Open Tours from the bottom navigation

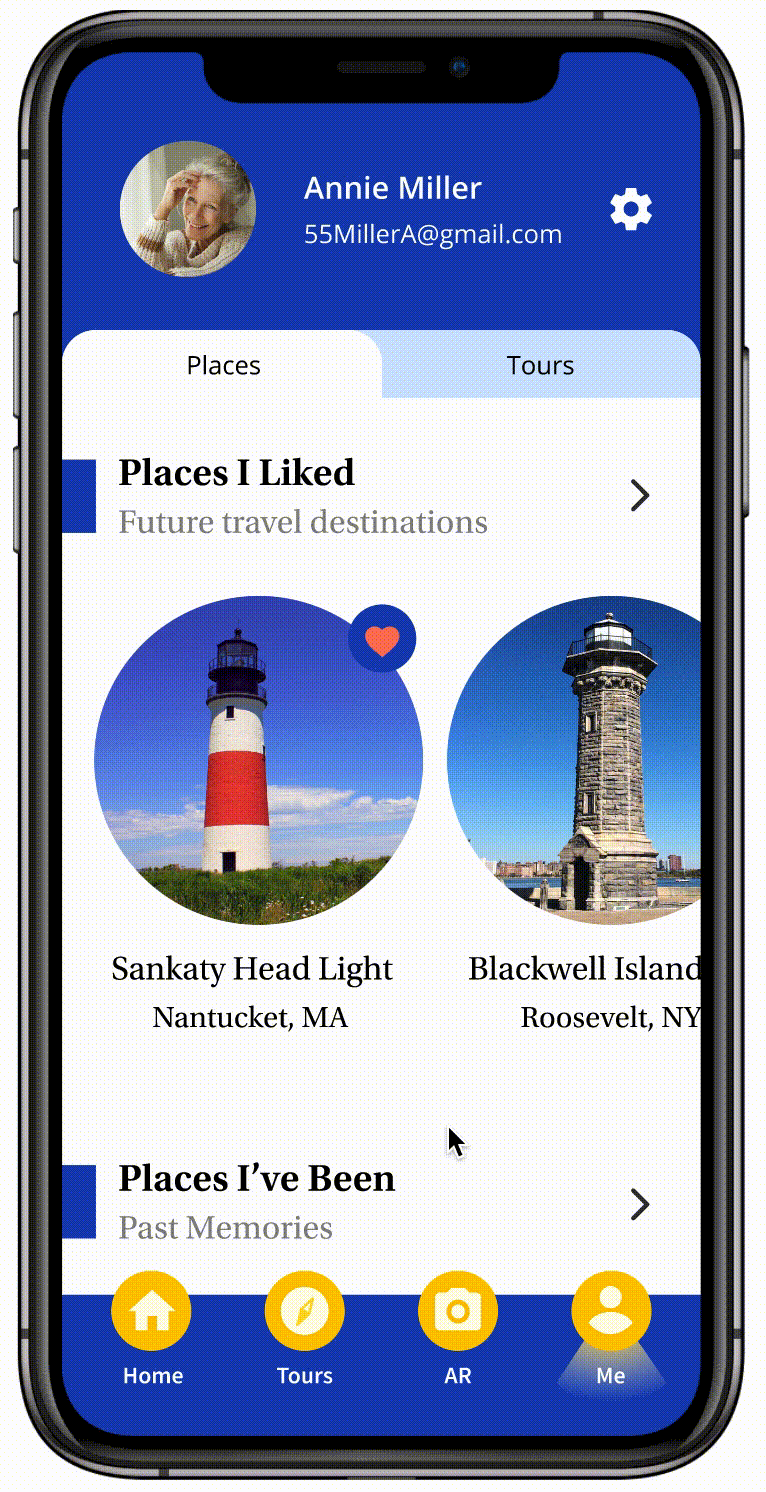305,1311
